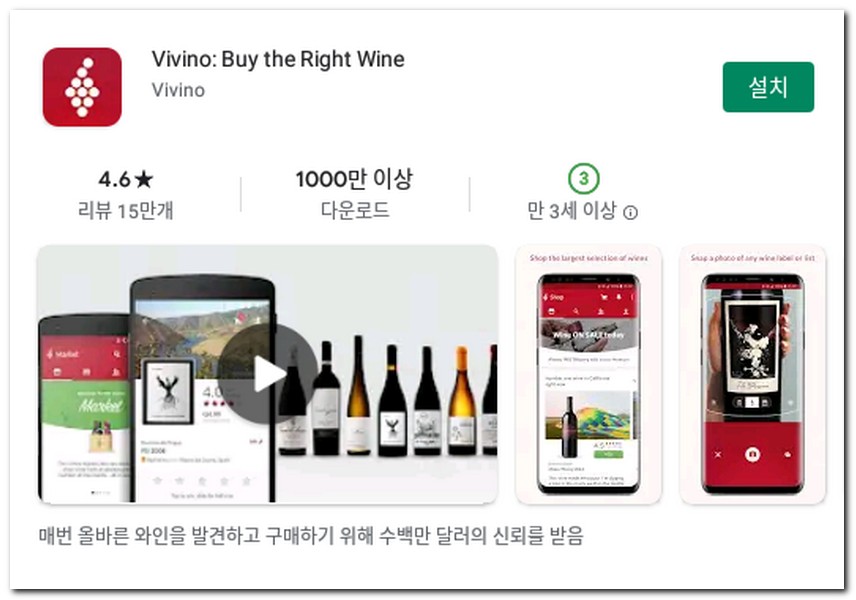The image size is (856, 600).
Task: Open the Vivino developer link
Action: point(178,90)
